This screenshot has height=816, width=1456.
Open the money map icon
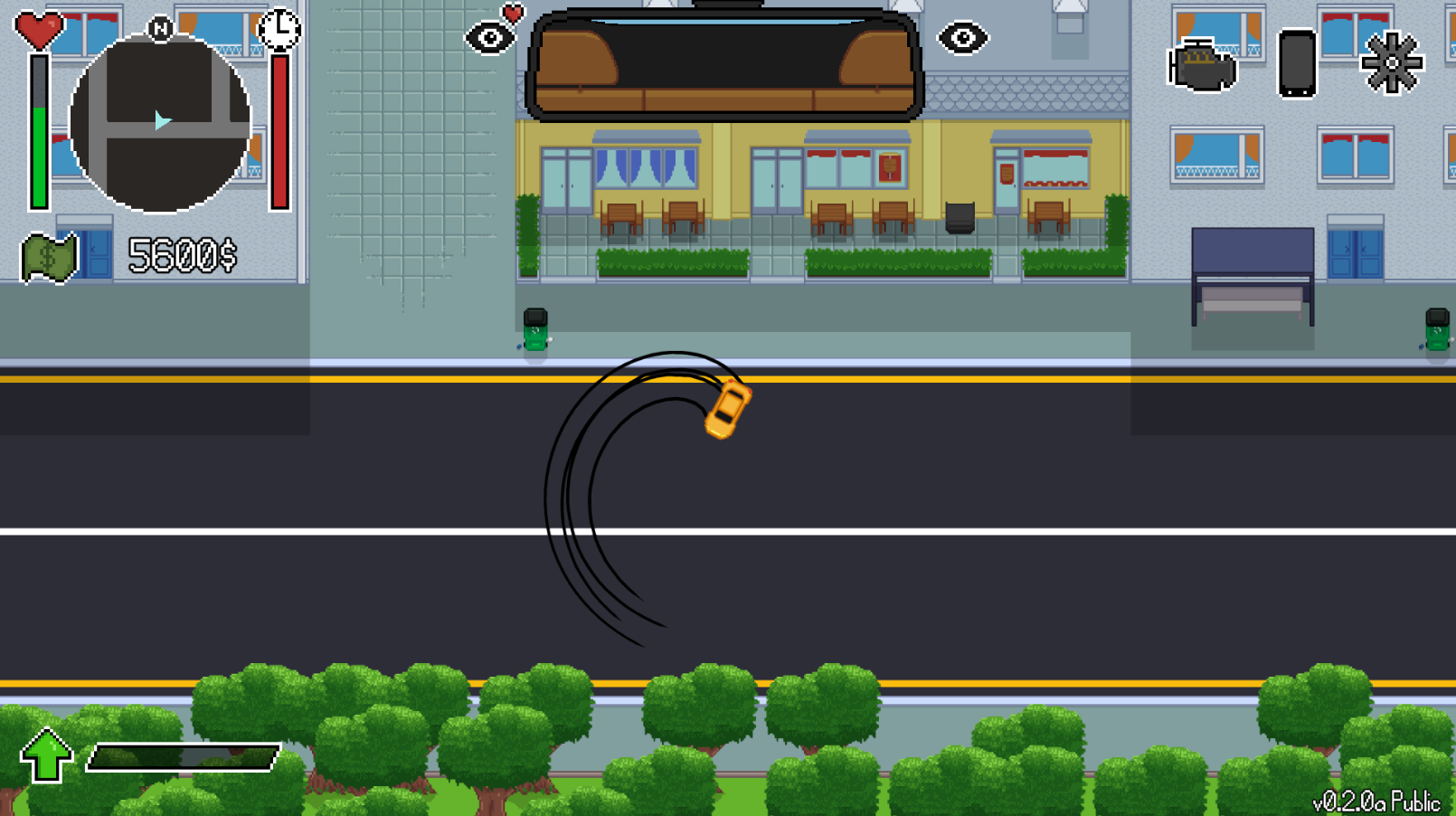pyautogui.click(x=49, y=258)
